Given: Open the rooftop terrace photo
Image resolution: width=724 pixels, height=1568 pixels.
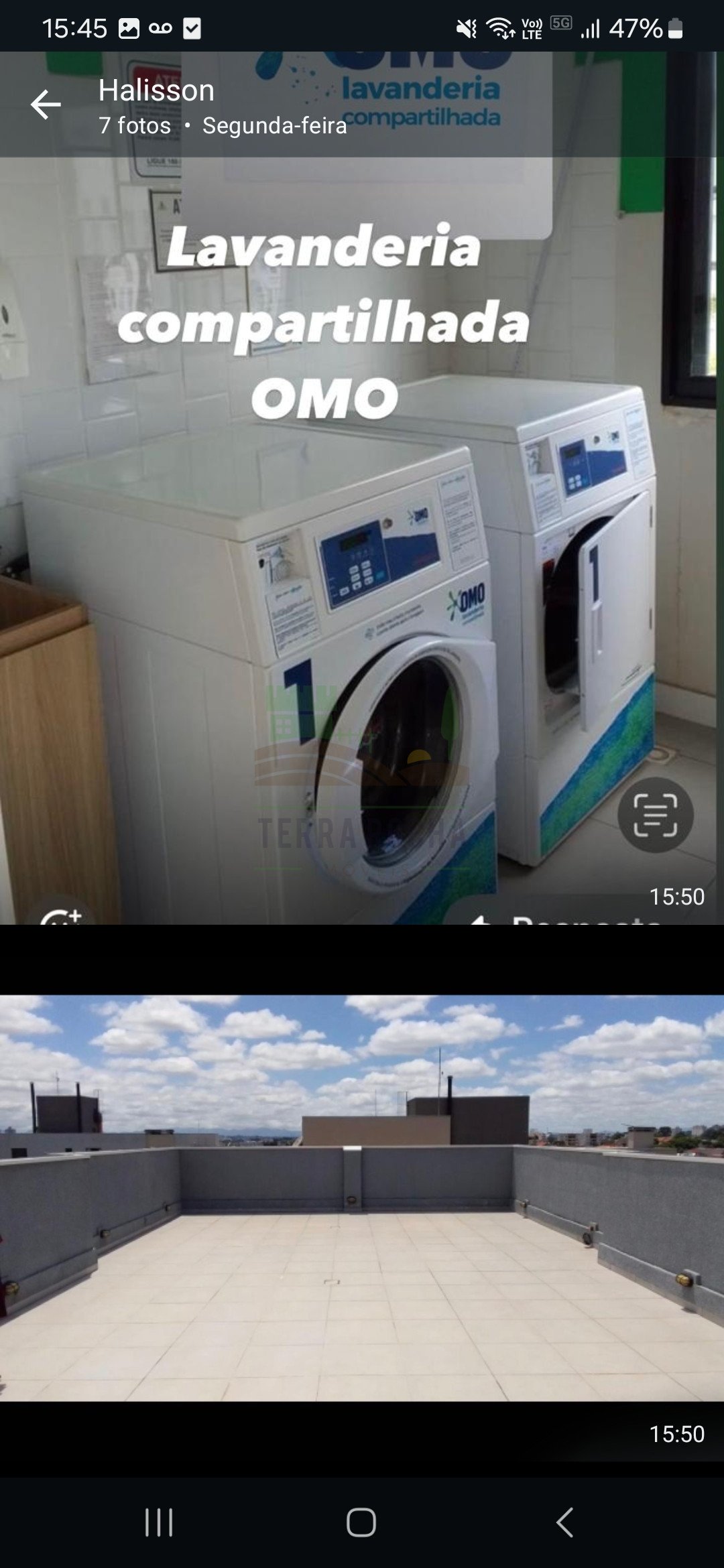Looking at the screenshot, I should (362, 1199).
